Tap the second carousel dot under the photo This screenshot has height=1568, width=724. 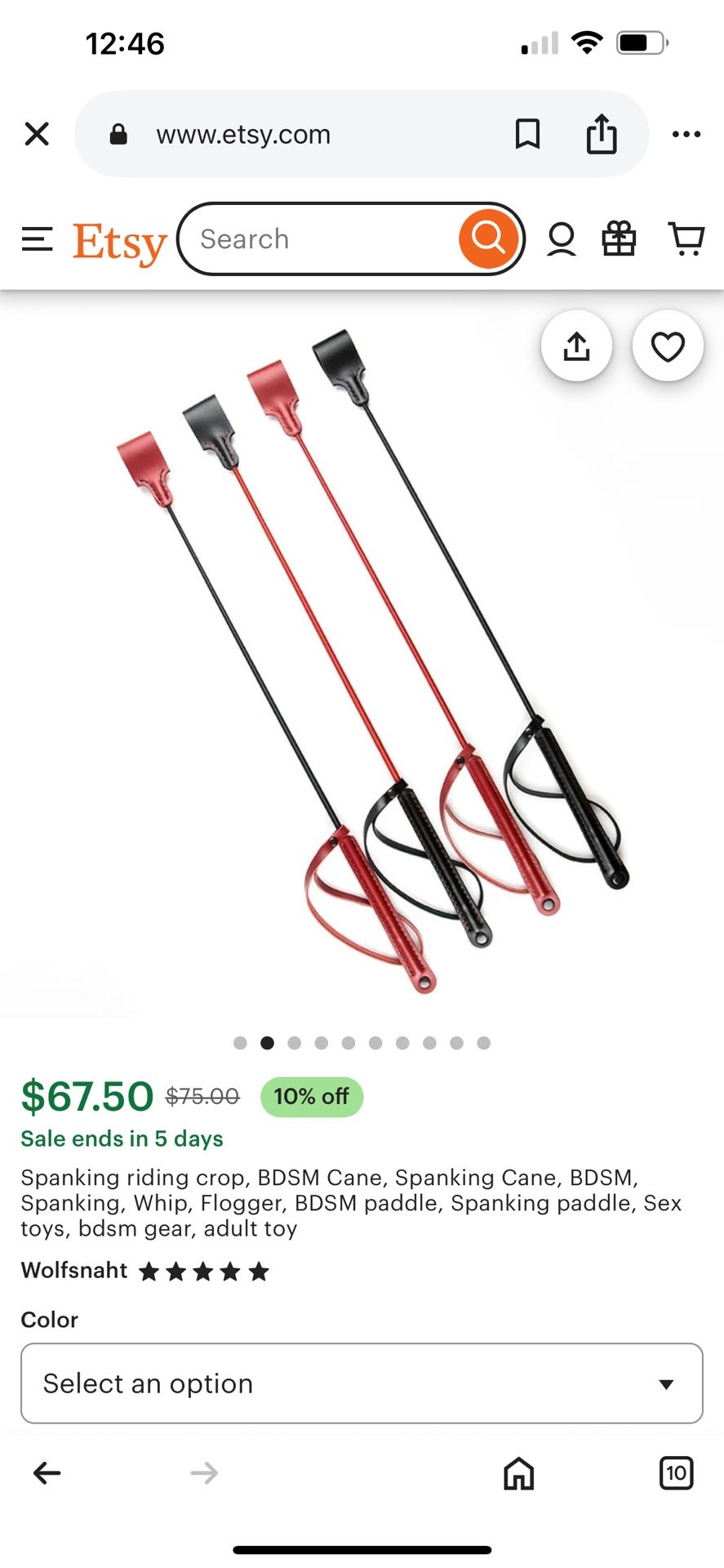click(267, 1043)
